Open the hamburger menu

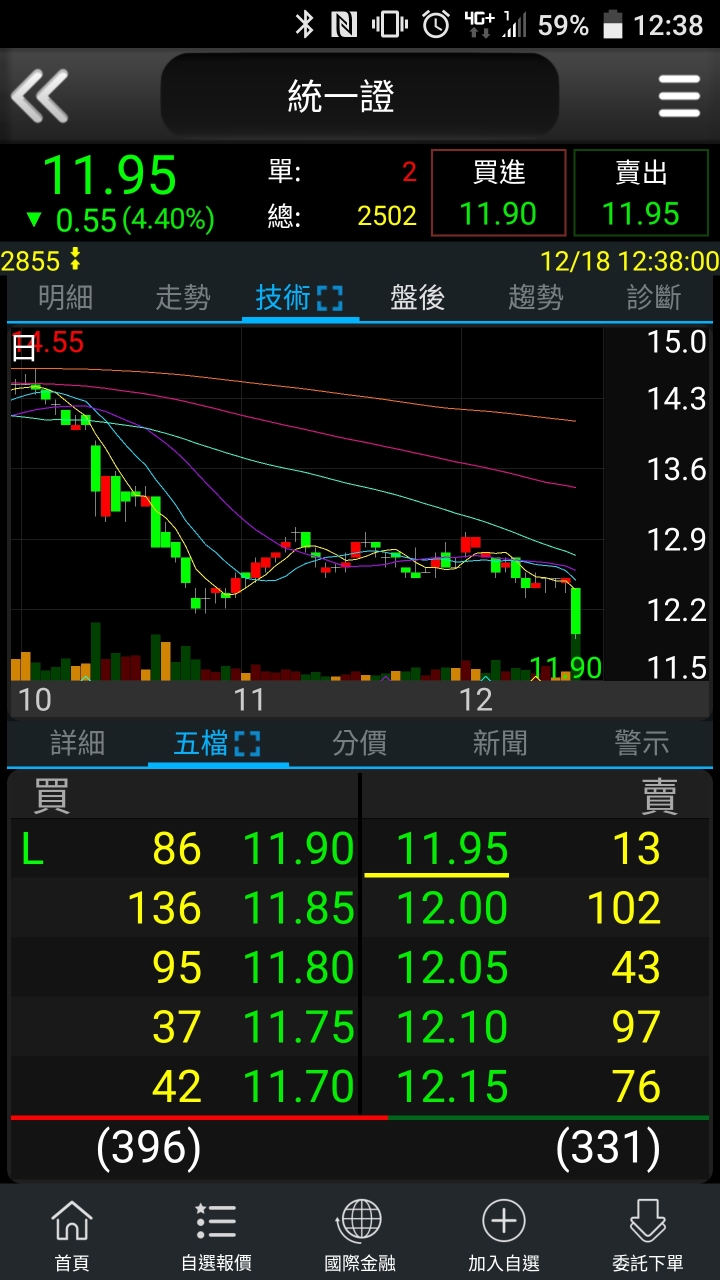679,97
